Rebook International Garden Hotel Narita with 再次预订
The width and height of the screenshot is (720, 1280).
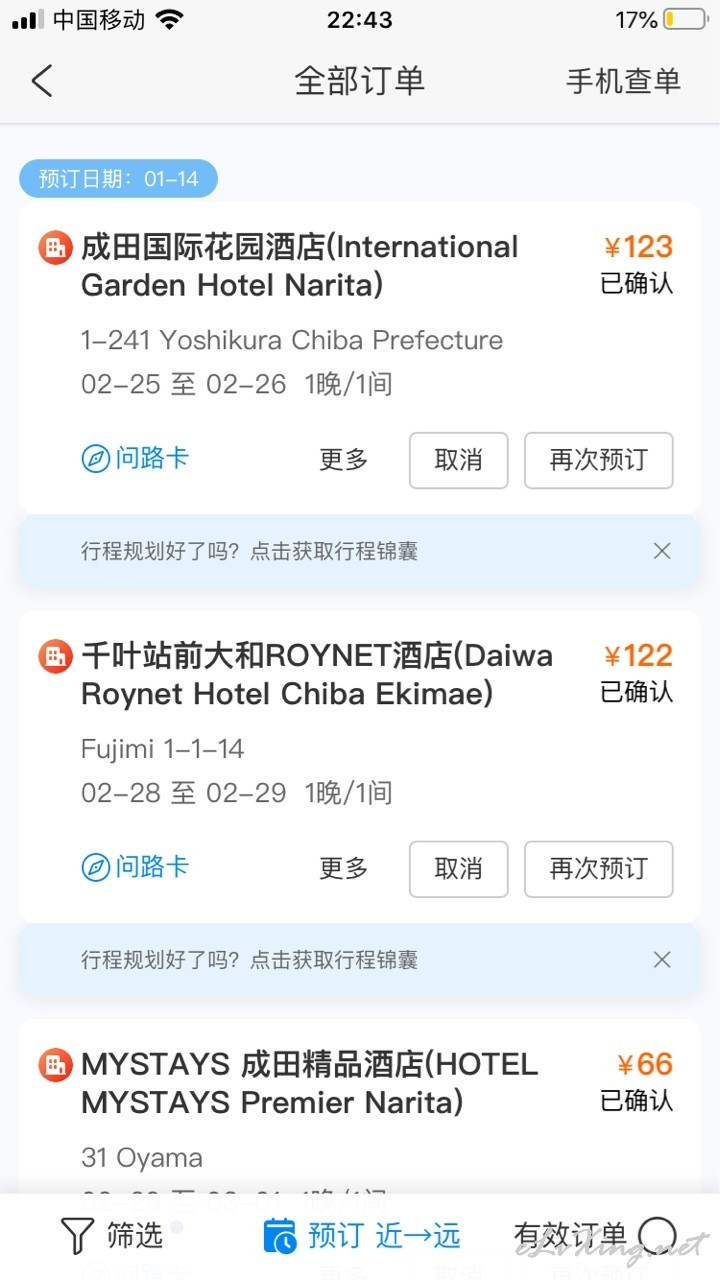(599, 460)
